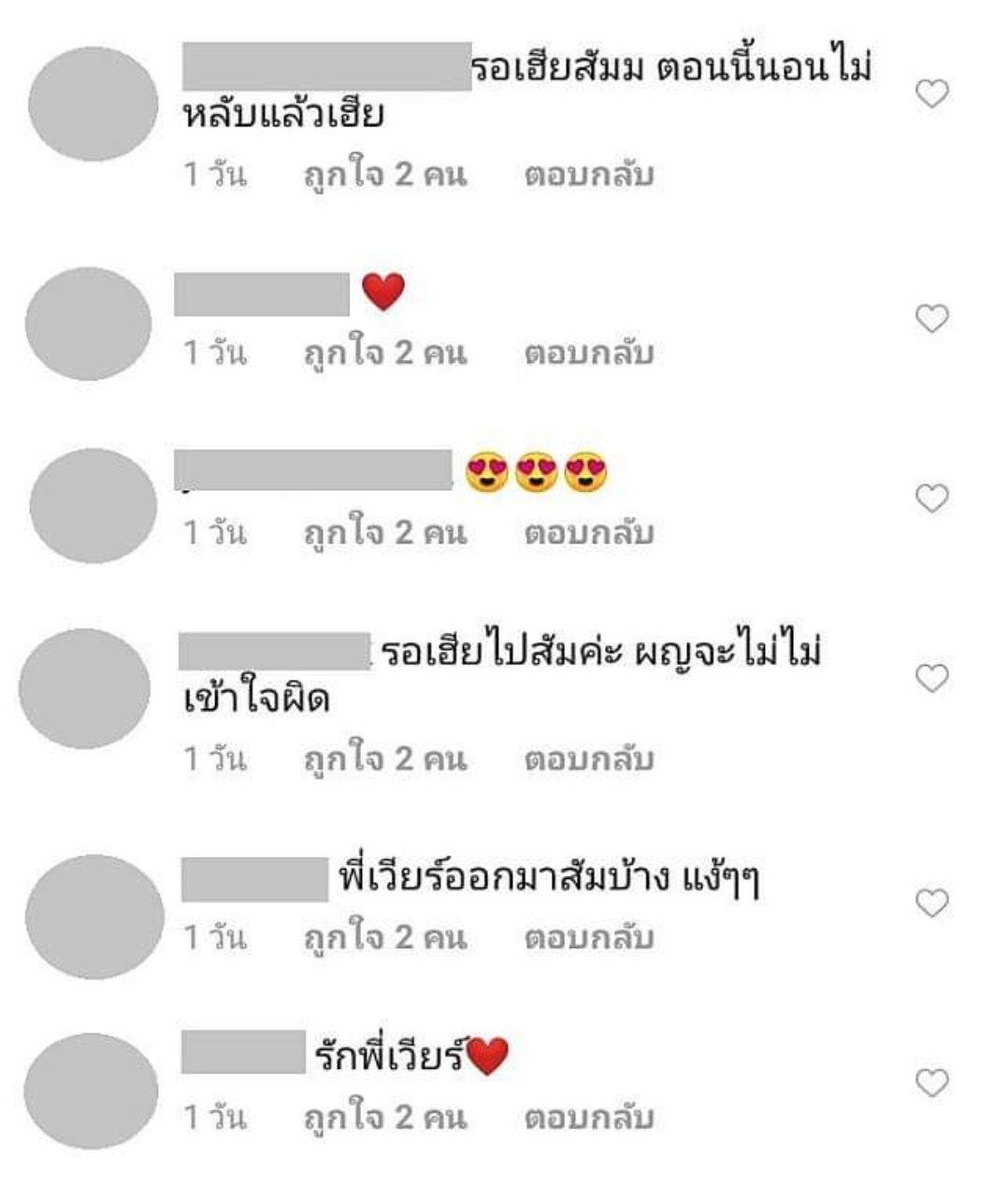Reply to the single red heart comment
This screenshot has height=1181, width=1008.
tap(588, 353)
